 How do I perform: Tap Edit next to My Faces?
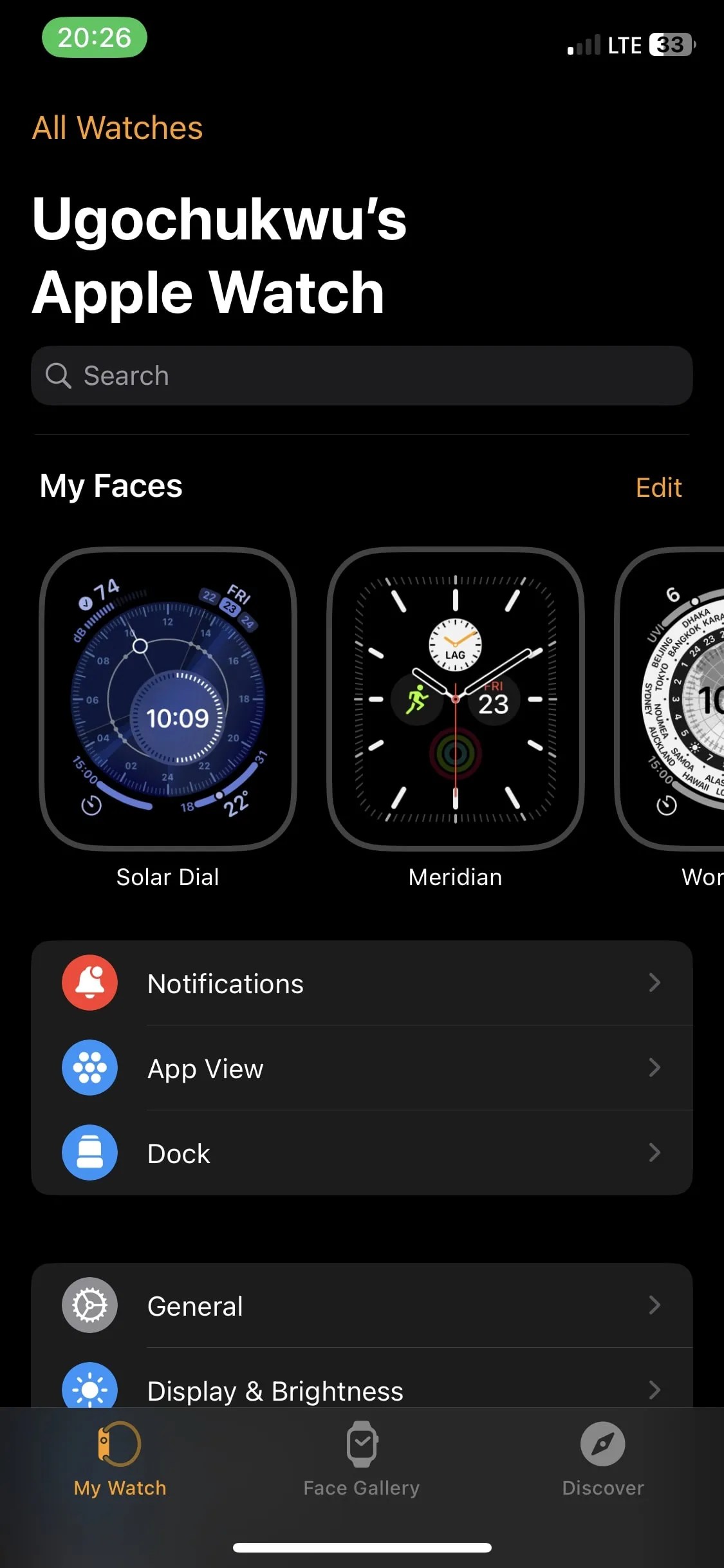658,488
